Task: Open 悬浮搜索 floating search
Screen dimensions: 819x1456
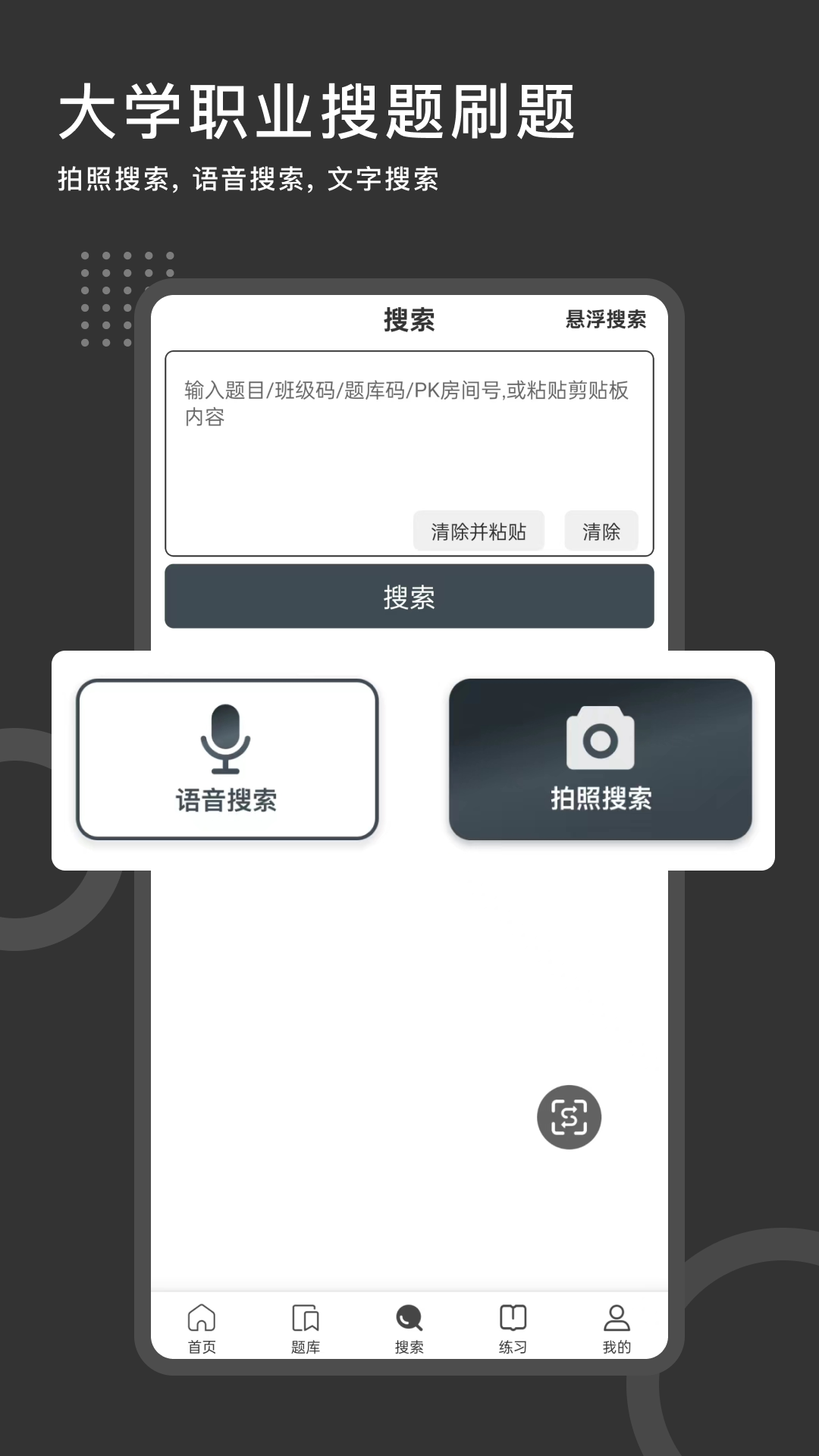Action: point(606,321)
